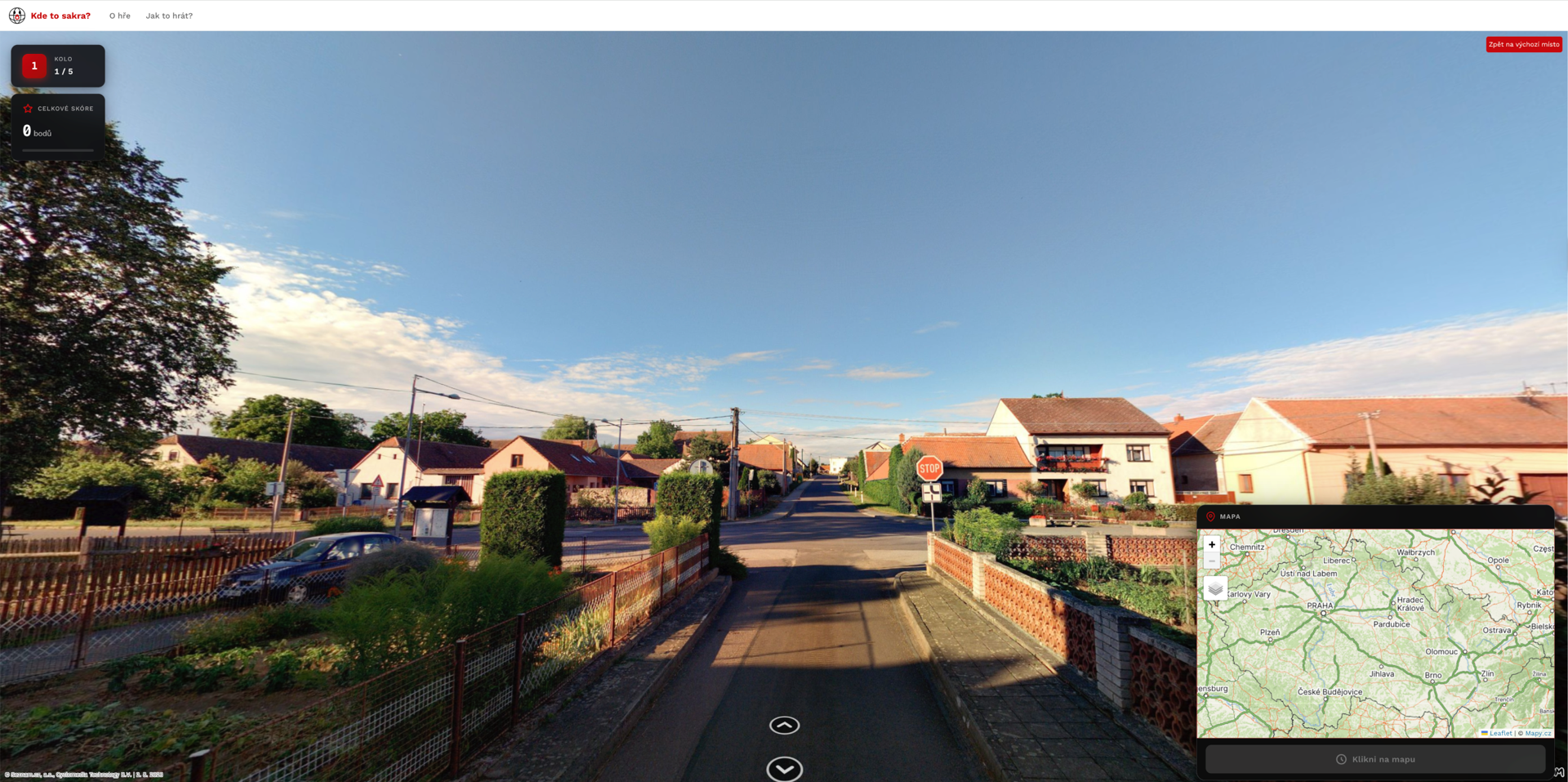
Task: Move backward with the down arrow
Action: pyautogui.click(x=784, y=769)
